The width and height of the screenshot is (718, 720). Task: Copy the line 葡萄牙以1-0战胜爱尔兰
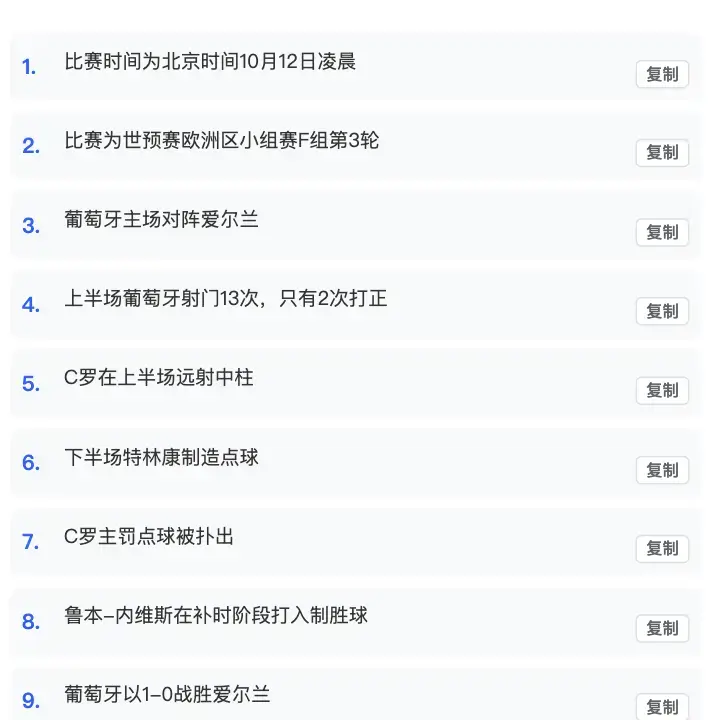coord(662,706)
